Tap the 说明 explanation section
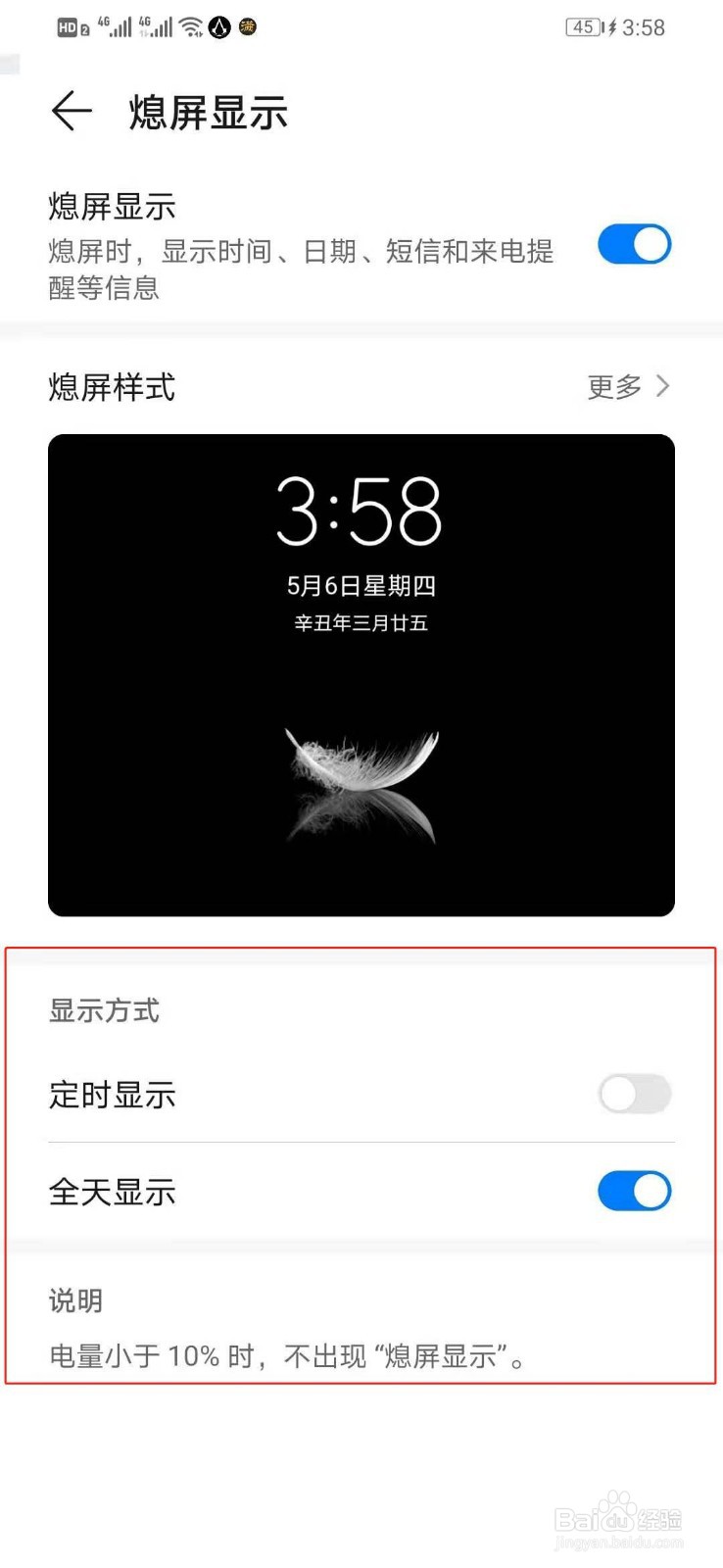723x1568 pixels. (74, 1300)
